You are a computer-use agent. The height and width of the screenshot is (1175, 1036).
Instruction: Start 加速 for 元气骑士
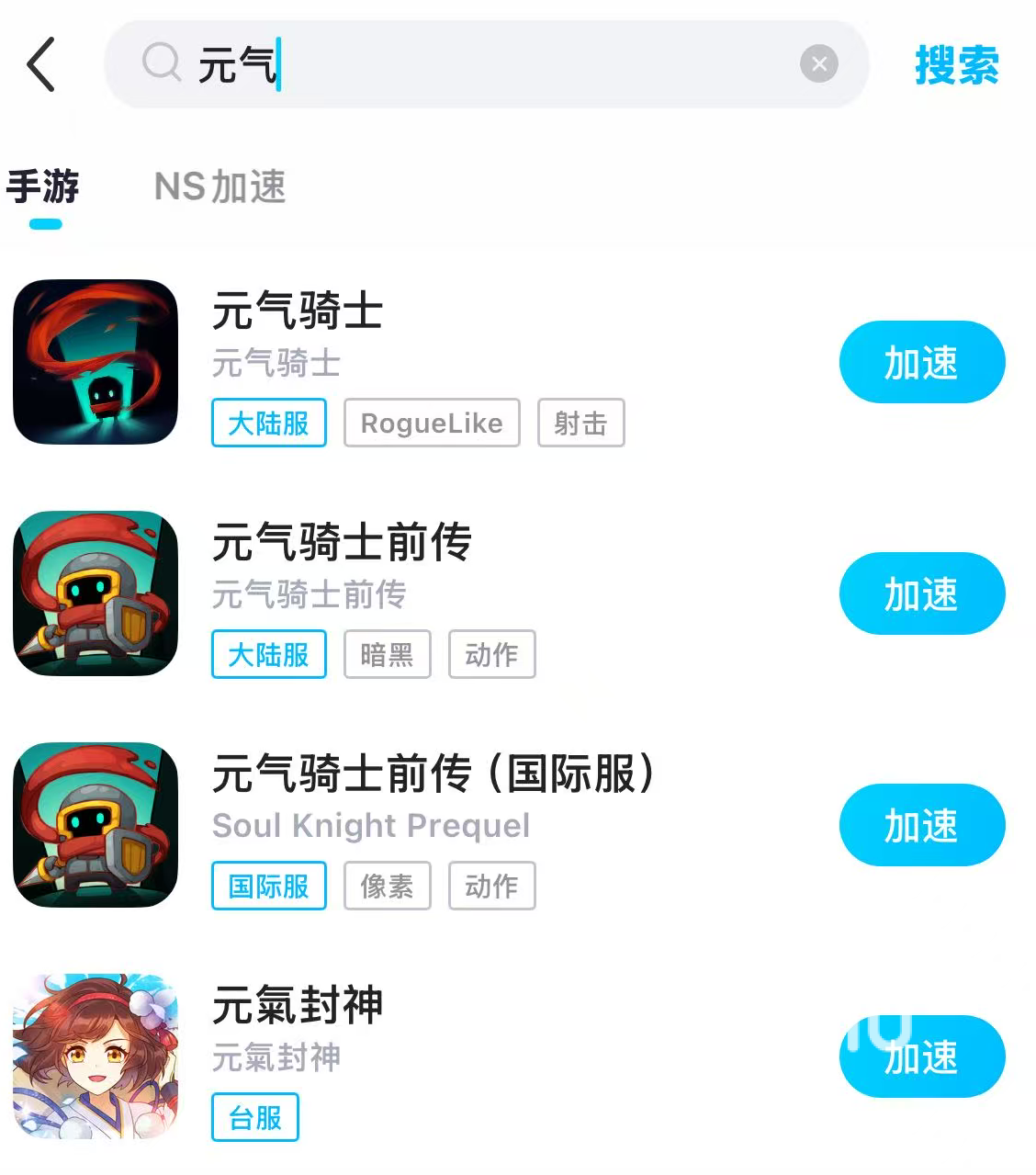coord(921,362)
